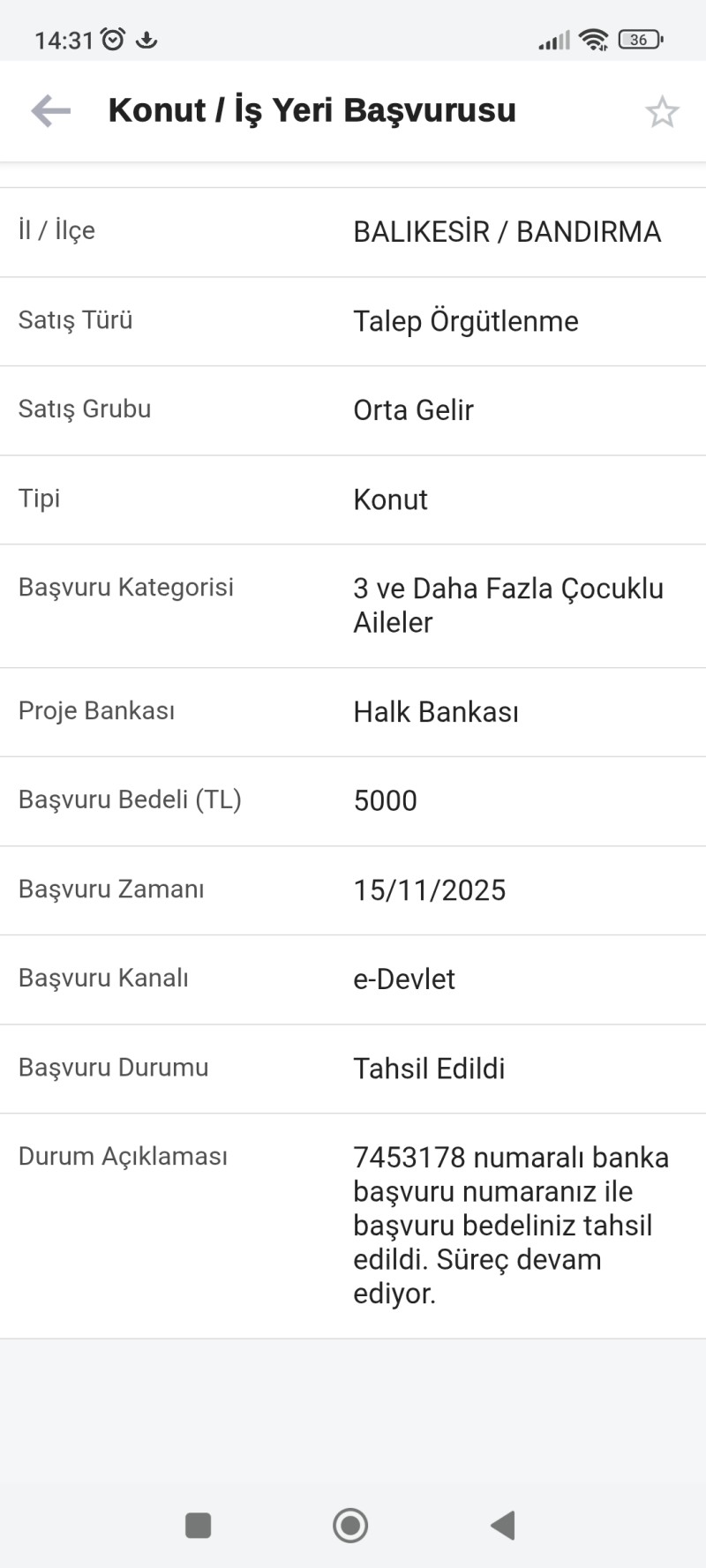Tap the system home button
Image resolution: width=706 pixels, height=1568 pixels.
coord(350,1525)
